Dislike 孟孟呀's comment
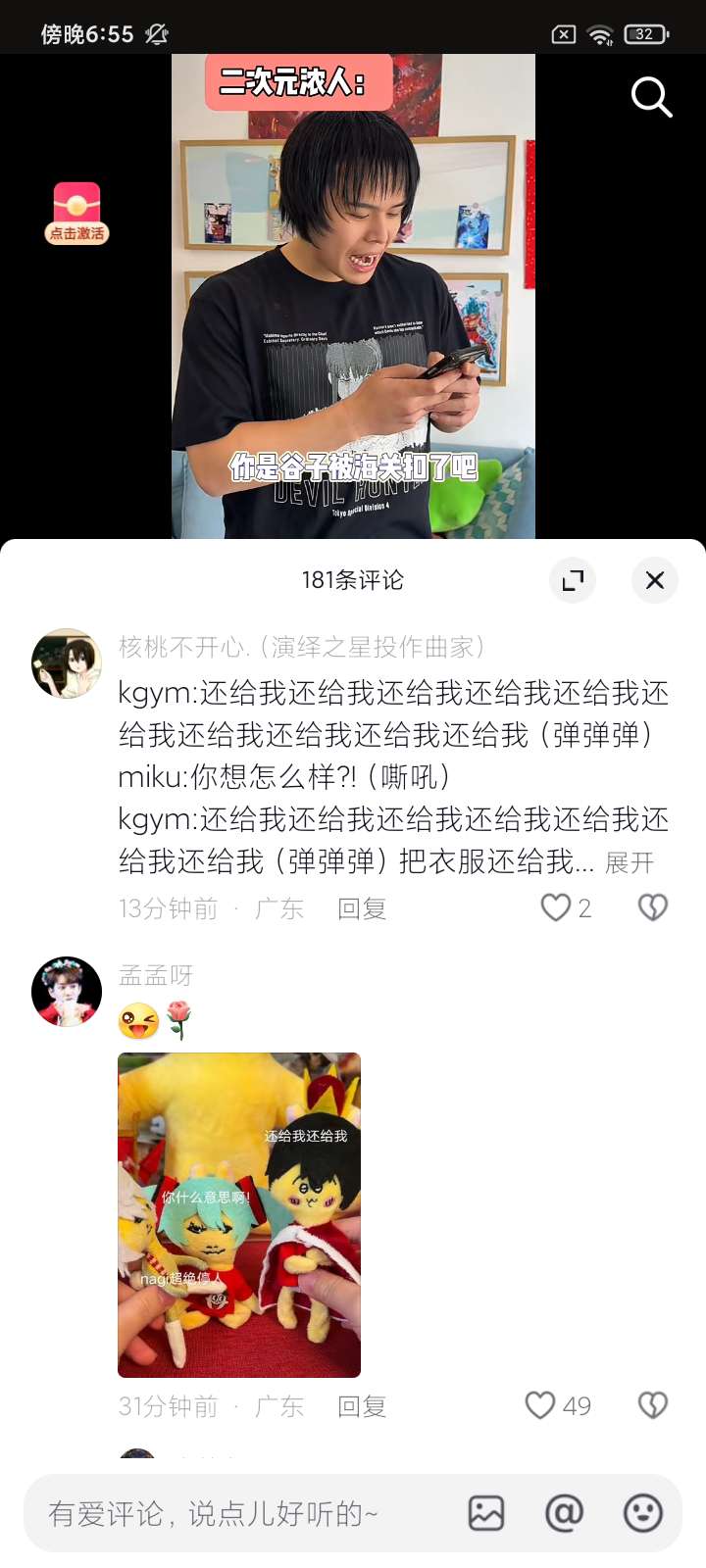Screen dimensions: 706x1568 click(x=653, y=1405)
